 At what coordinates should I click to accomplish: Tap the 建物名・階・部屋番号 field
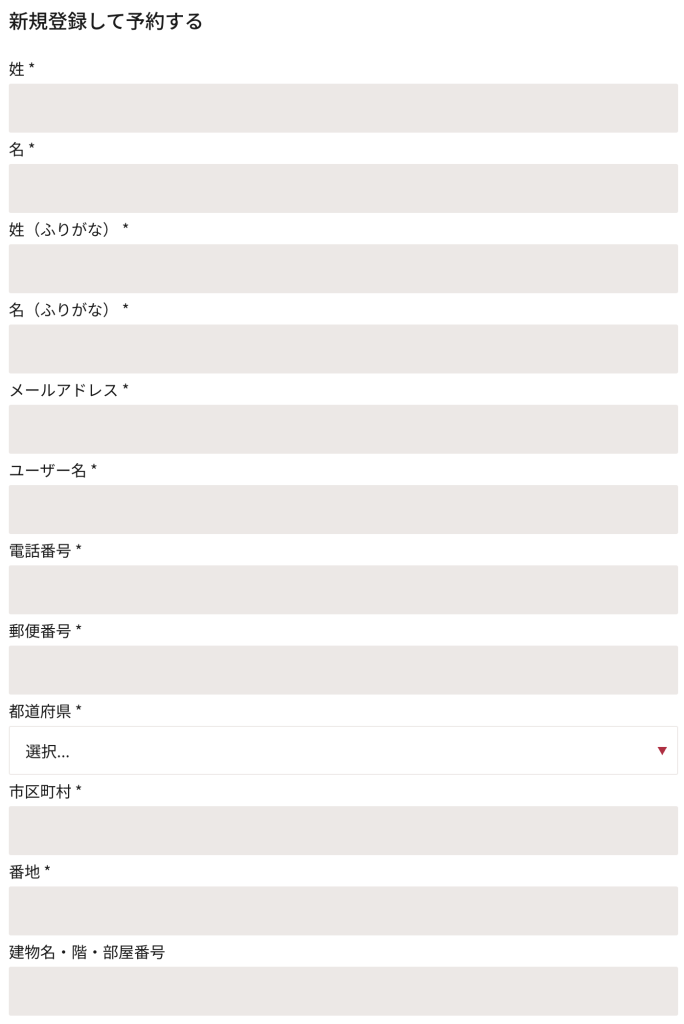tap(343, 992)
